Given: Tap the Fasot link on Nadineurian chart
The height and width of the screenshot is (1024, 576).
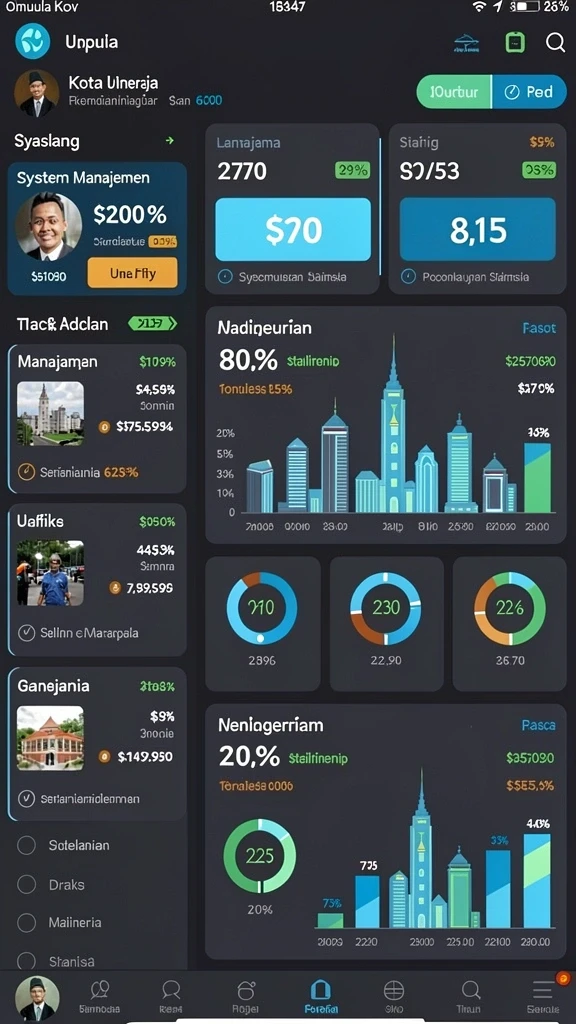Looking at the screenshot, I should [539, 328].
